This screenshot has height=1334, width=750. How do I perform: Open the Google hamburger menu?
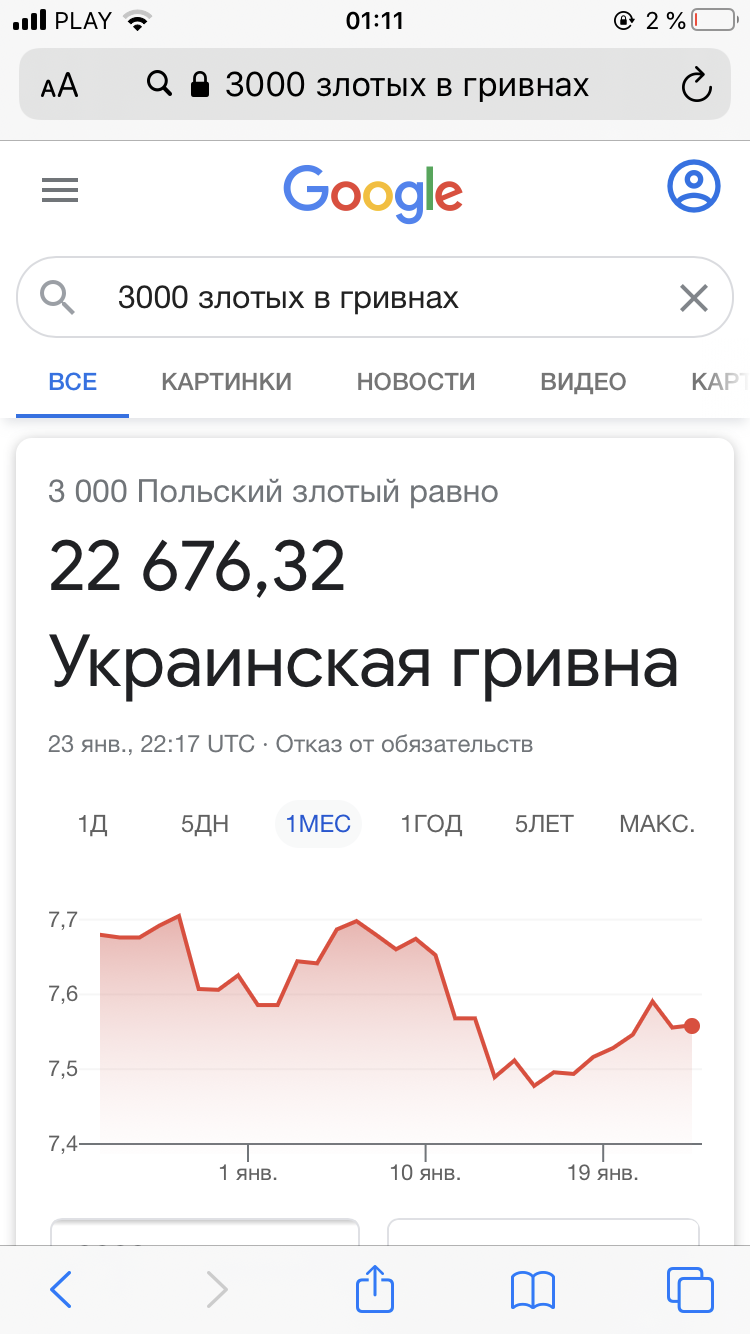(x=60, y=190)
